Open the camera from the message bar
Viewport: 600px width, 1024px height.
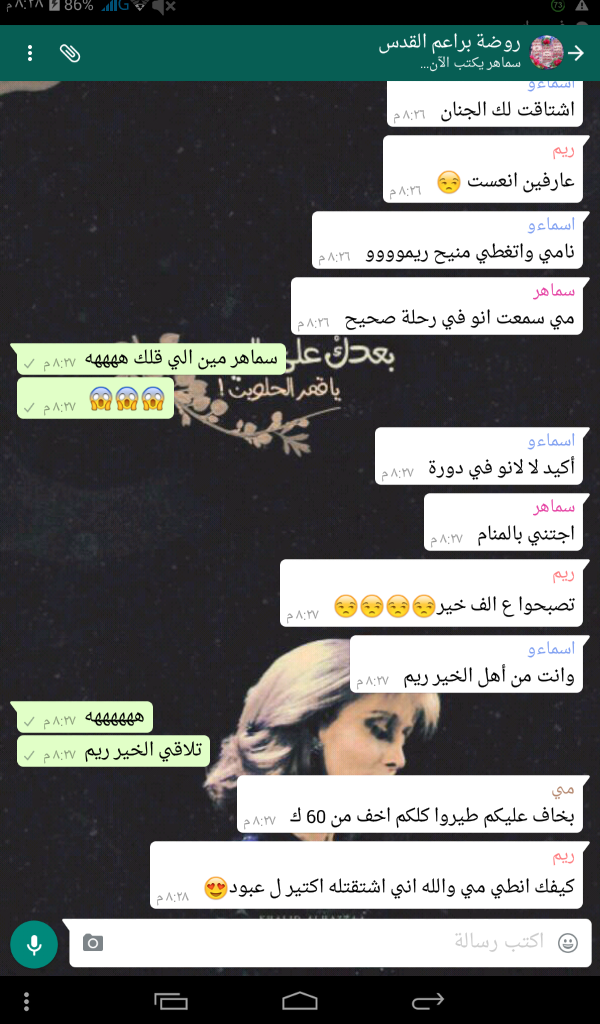click(93, 942)
